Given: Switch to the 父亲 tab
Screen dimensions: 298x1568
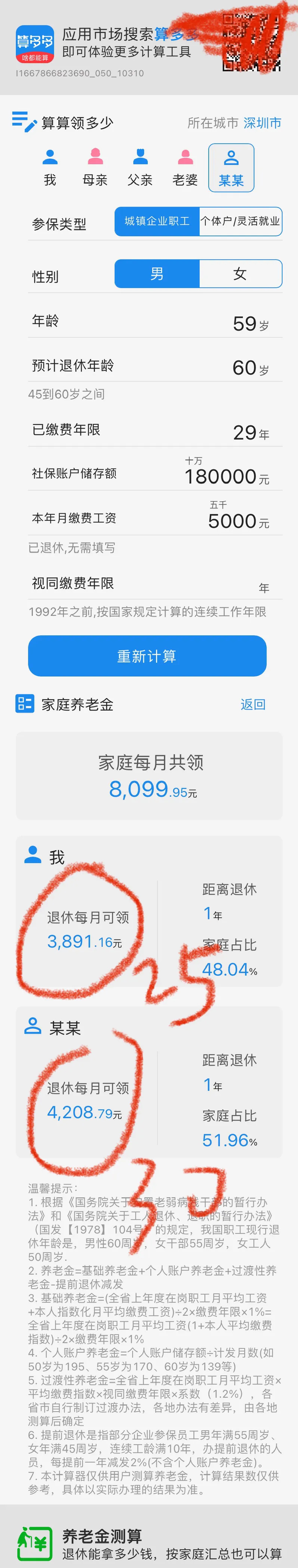Looking at the screenshot, I should 140,167.
